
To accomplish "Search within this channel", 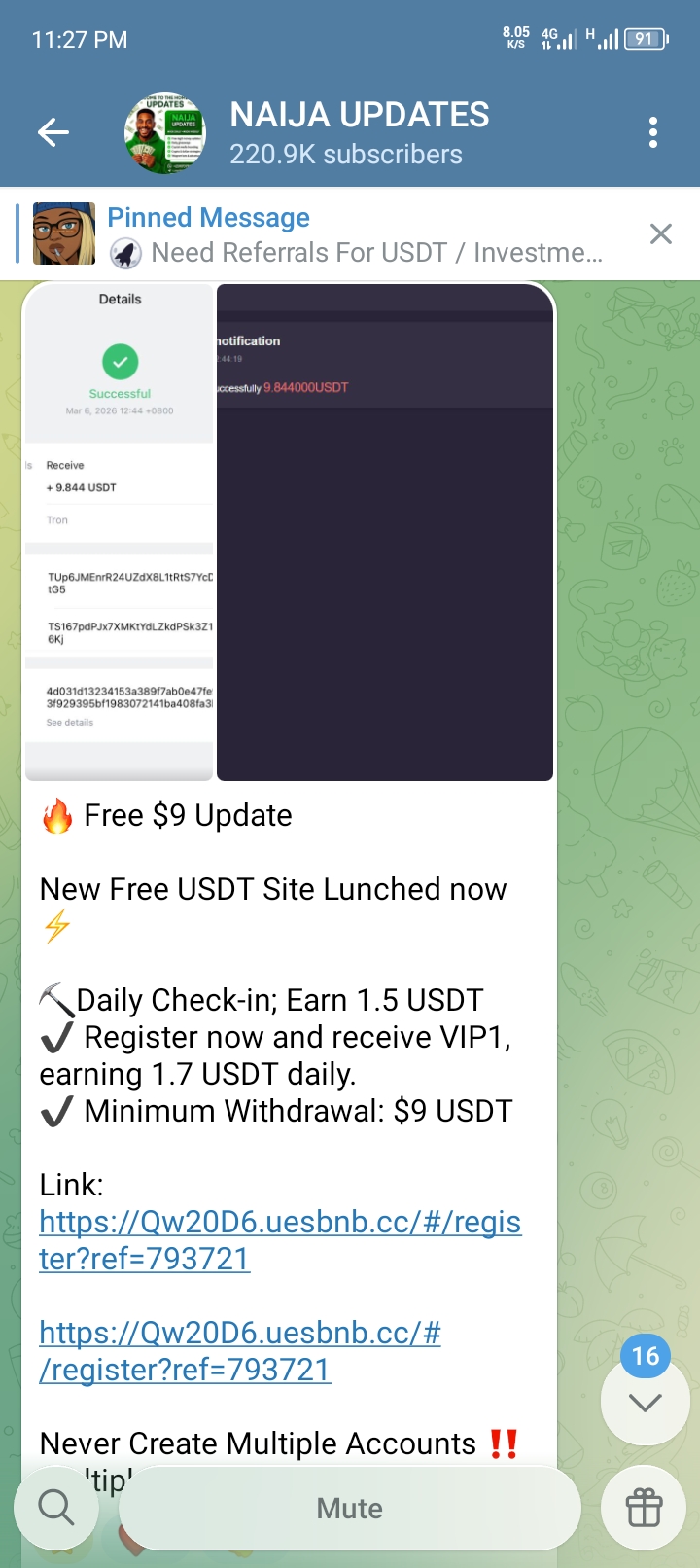I will pos(56,1508).
